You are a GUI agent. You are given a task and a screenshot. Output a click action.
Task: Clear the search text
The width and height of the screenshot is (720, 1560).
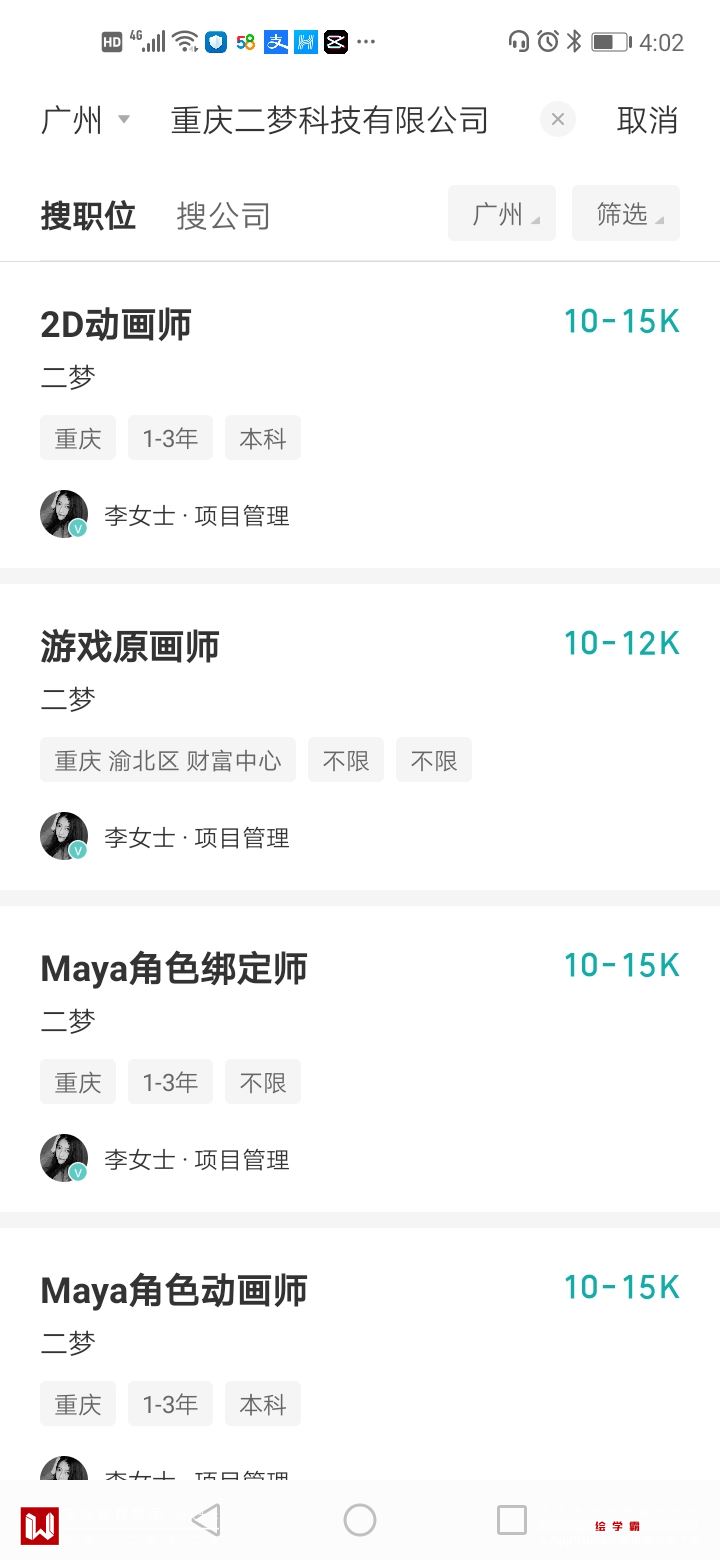tap(558, 120)
